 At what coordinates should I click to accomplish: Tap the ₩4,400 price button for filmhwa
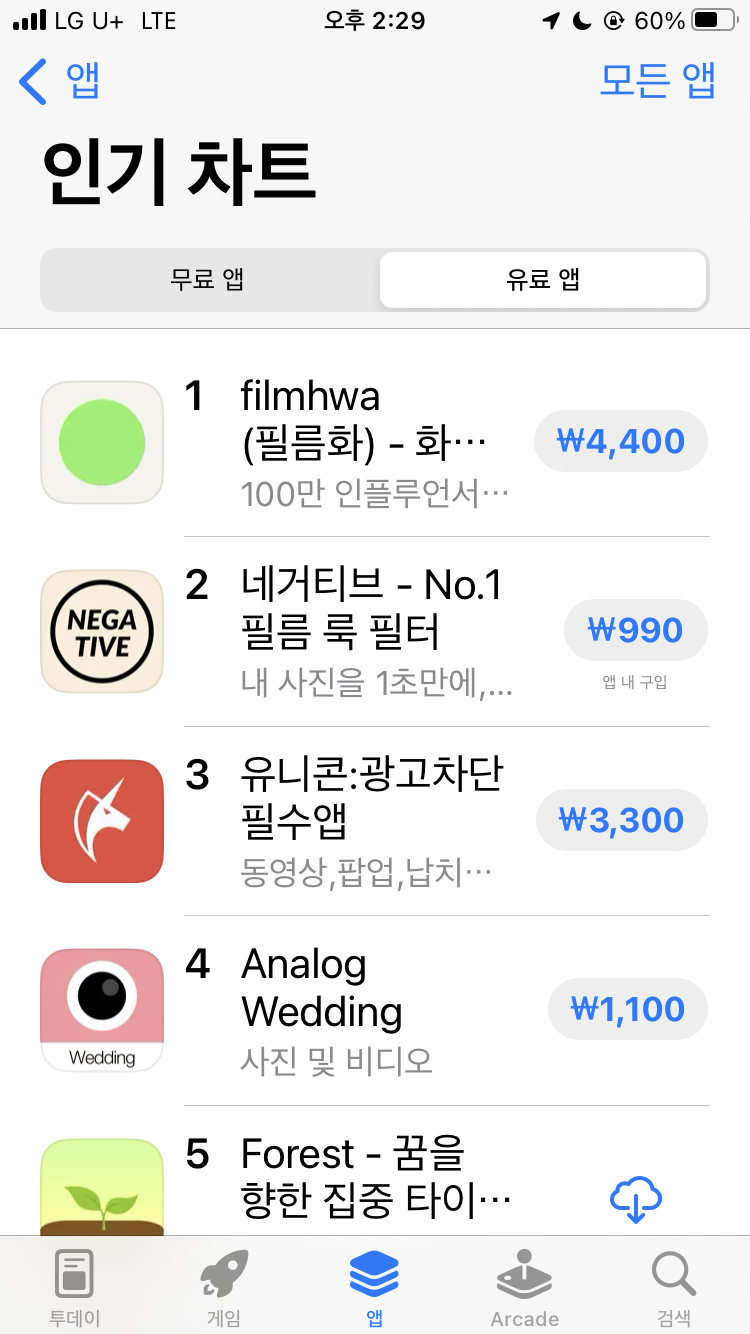(620, 441)
